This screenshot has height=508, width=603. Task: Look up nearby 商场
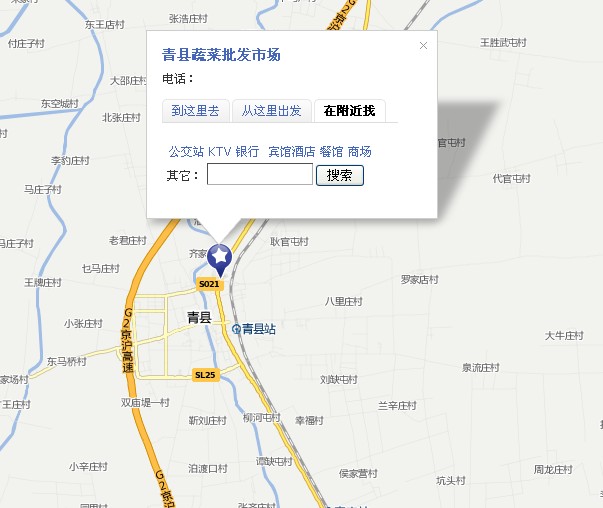click(359, 151)
